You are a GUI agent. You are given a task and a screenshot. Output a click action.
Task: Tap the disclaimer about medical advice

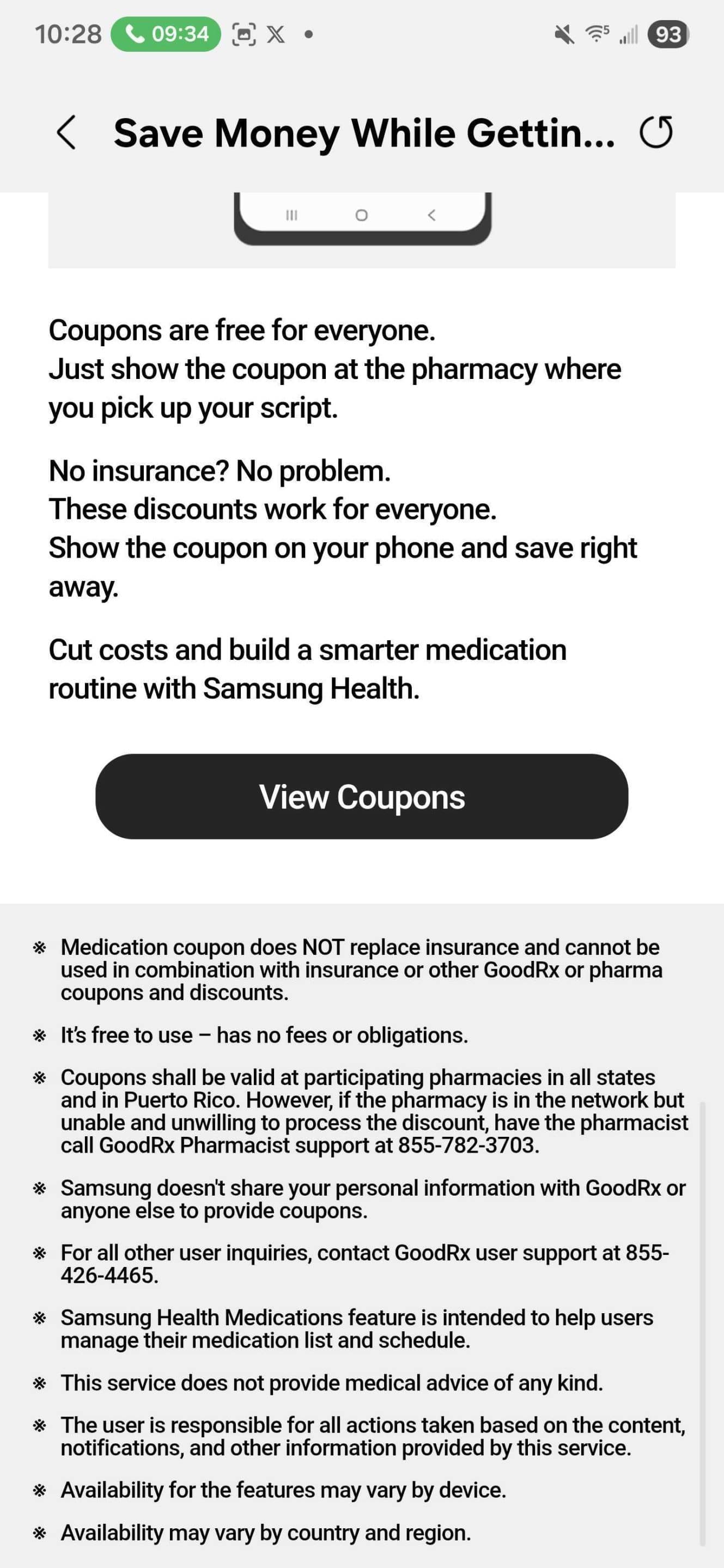(x=330, y=1382)
